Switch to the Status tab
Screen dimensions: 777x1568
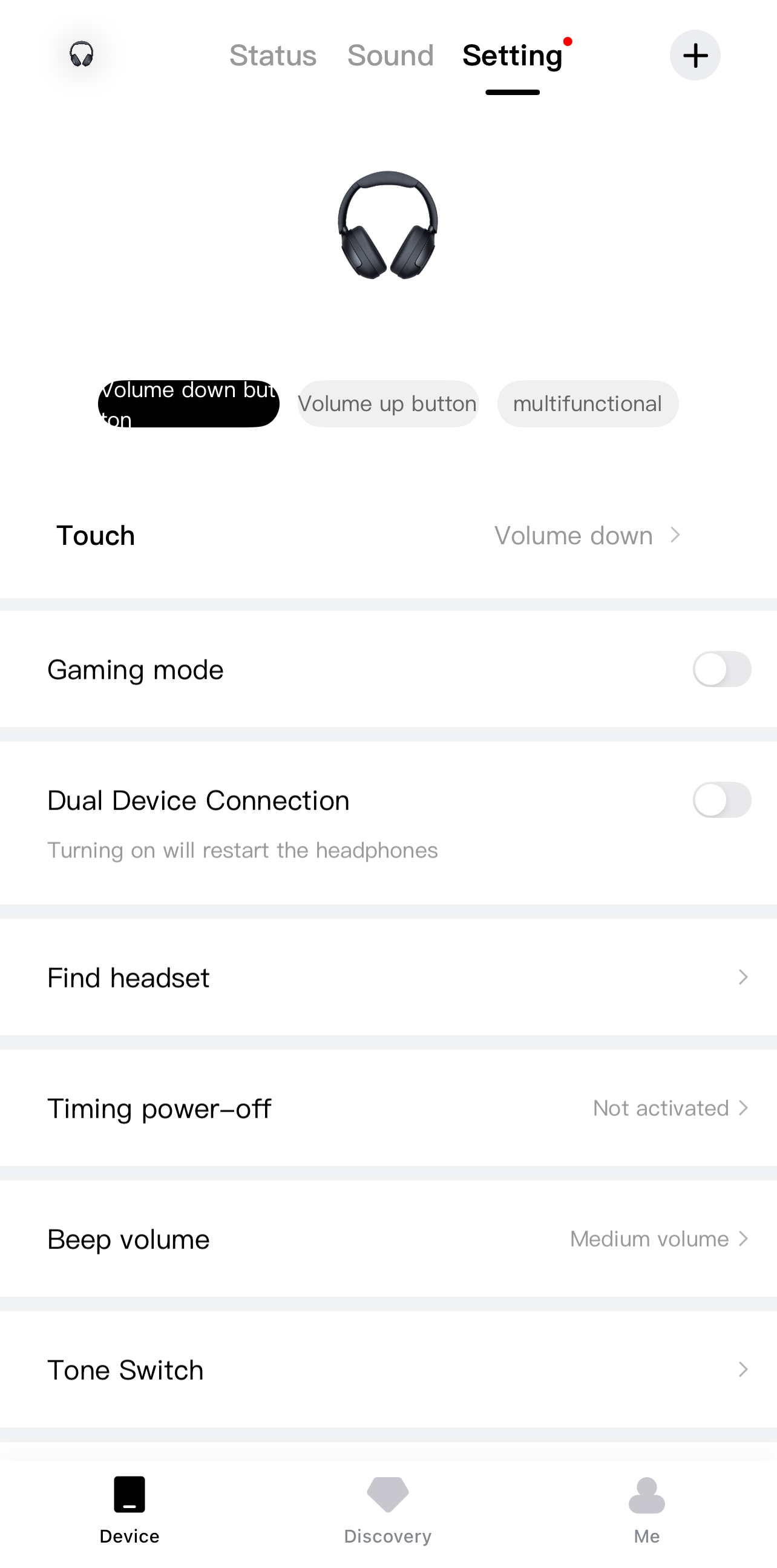(x=272, y=55)
